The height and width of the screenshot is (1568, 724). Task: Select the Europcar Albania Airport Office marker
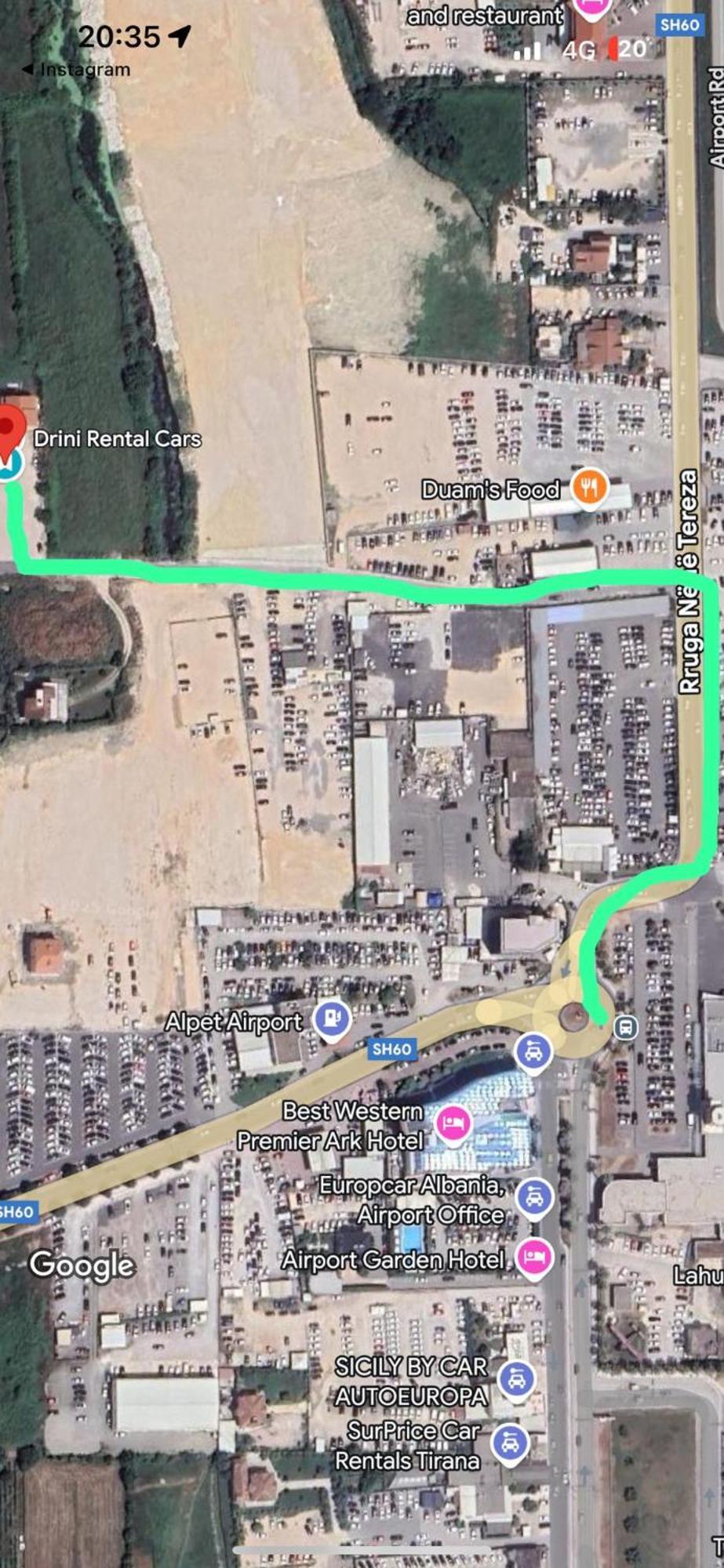point(534,1197)
